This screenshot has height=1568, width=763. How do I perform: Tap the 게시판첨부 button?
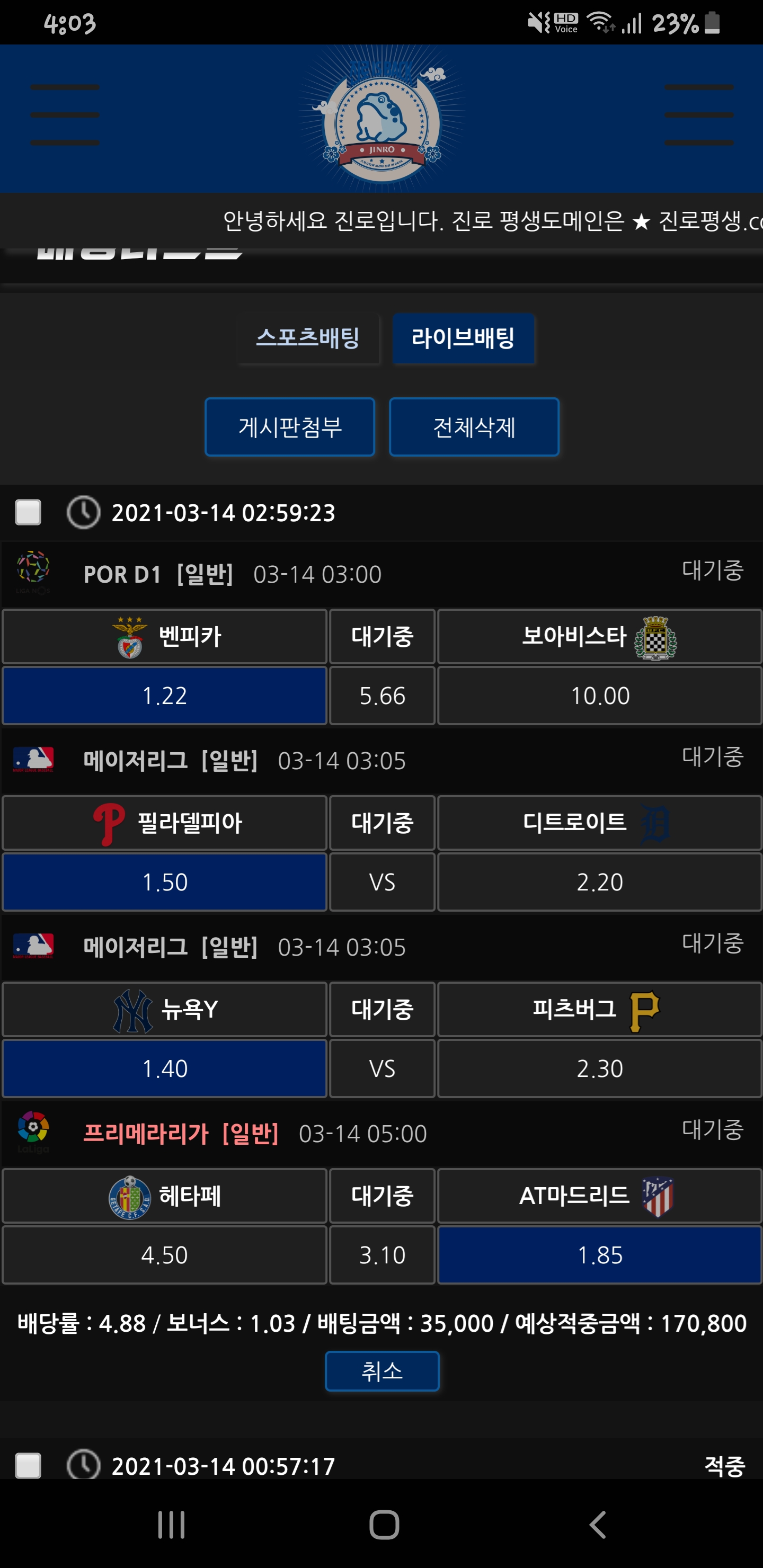point(290,426)
